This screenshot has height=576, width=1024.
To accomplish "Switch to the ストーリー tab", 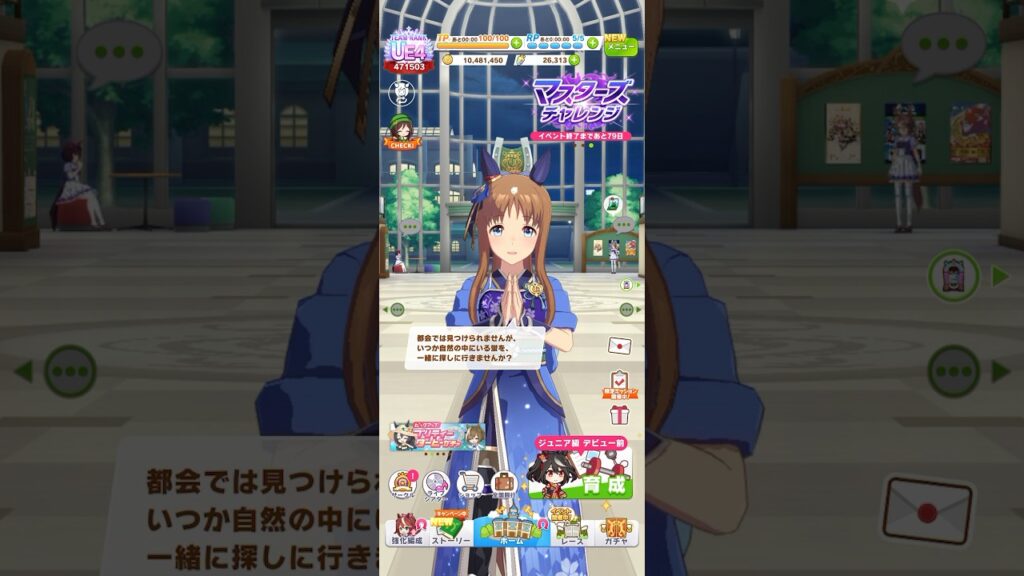I will coord(451,530).
